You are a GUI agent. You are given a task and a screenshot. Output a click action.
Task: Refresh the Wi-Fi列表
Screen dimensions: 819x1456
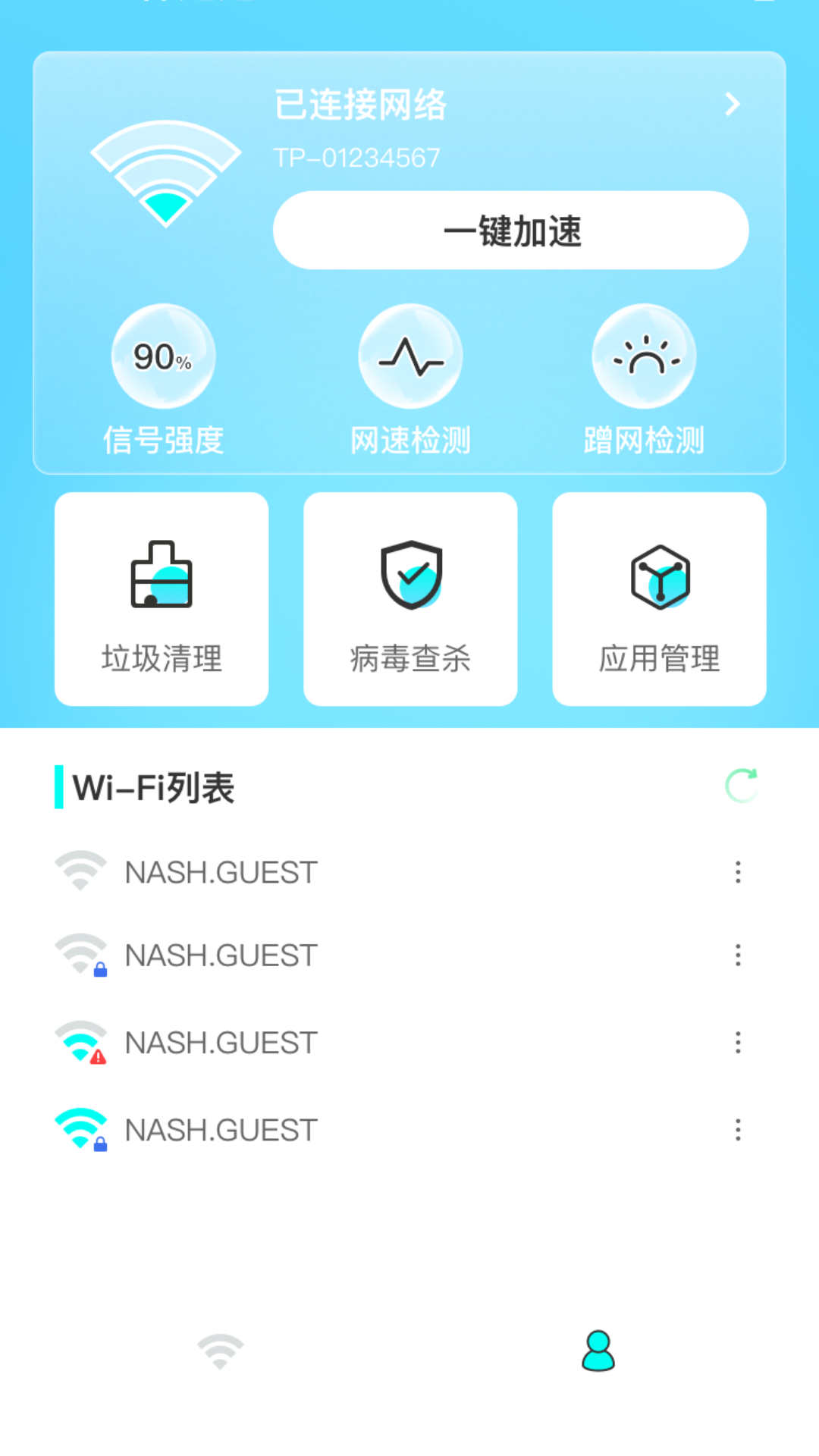(741, 786)
